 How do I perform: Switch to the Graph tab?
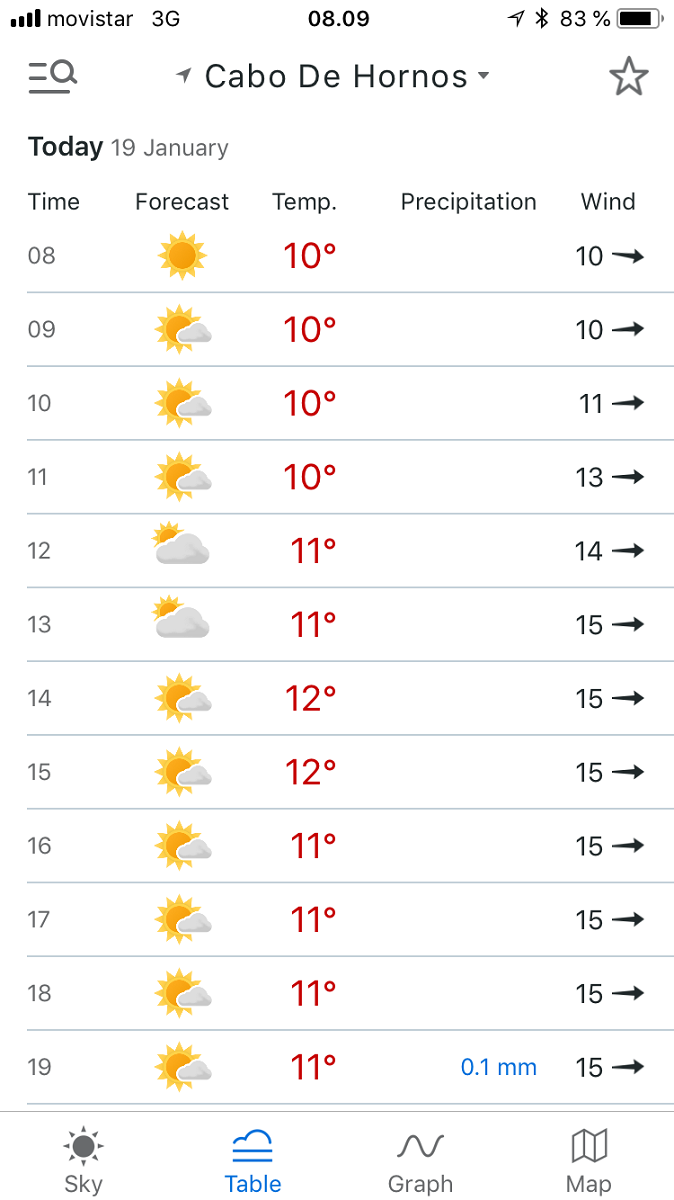coord(420,1160)
